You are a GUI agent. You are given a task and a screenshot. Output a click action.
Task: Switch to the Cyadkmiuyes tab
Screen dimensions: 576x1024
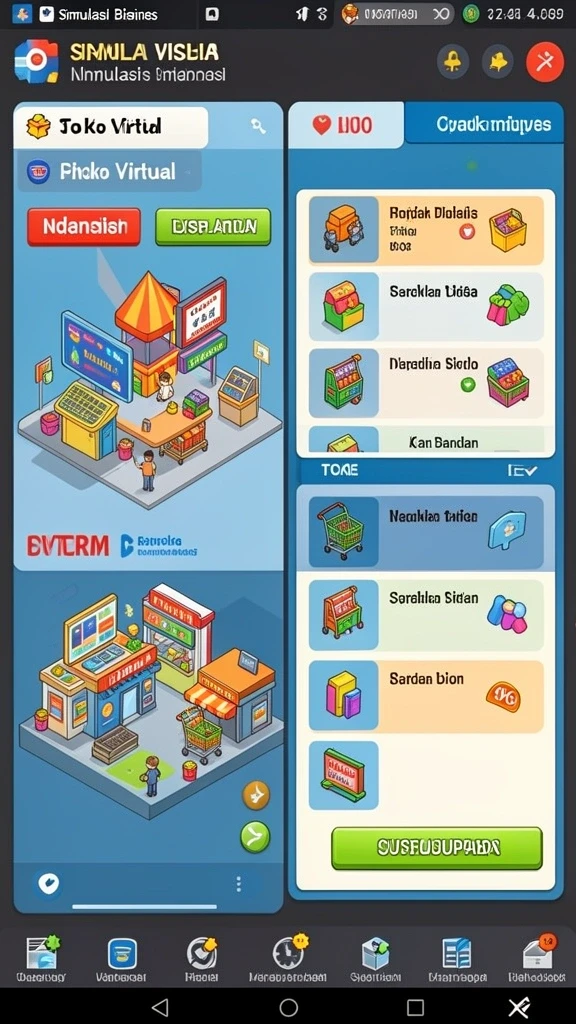coord(484,124)
